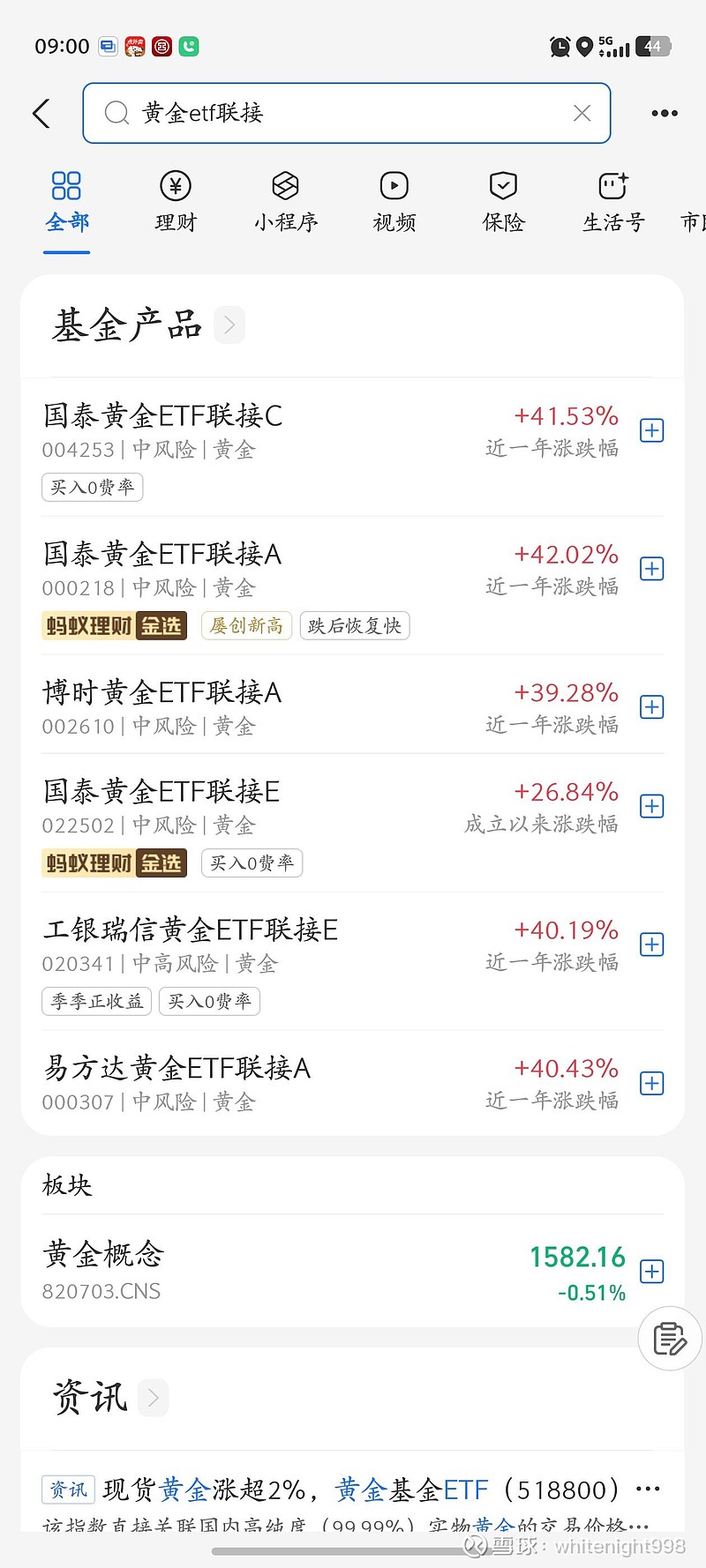Open fund 易方达黄金ETF联接A details
The width and height of the screenshot is (706, 1568).
click(x=176, y=1068)
